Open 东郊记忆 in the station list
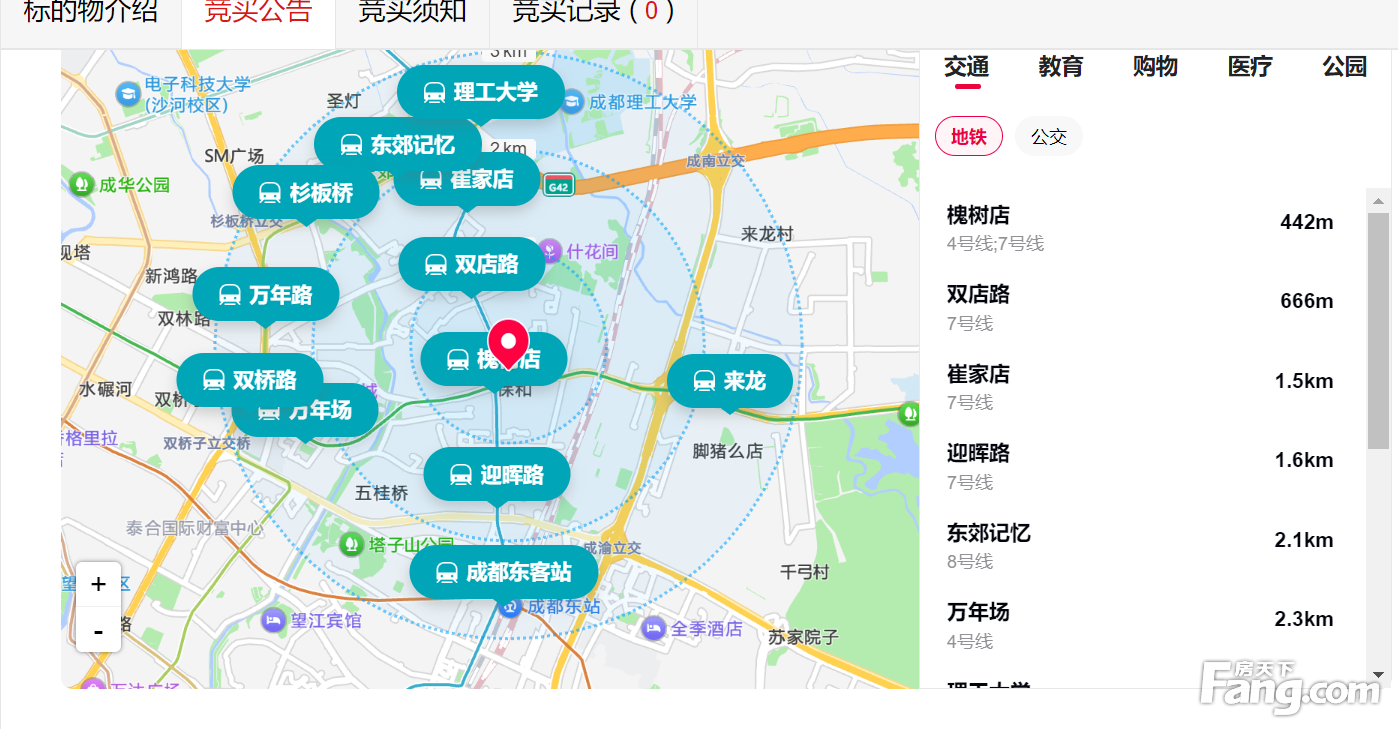1398x729 pixels. coord(1140,546)
